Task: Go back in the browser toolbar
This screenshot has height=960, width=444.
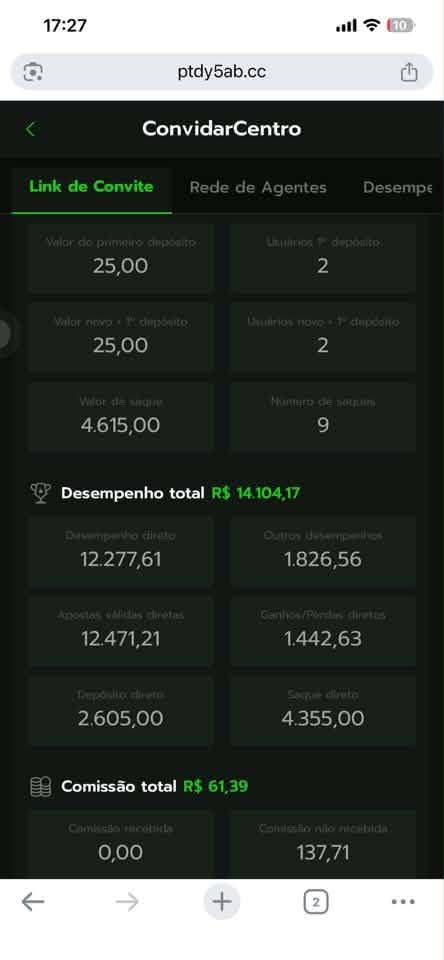Action: [32, 901]
